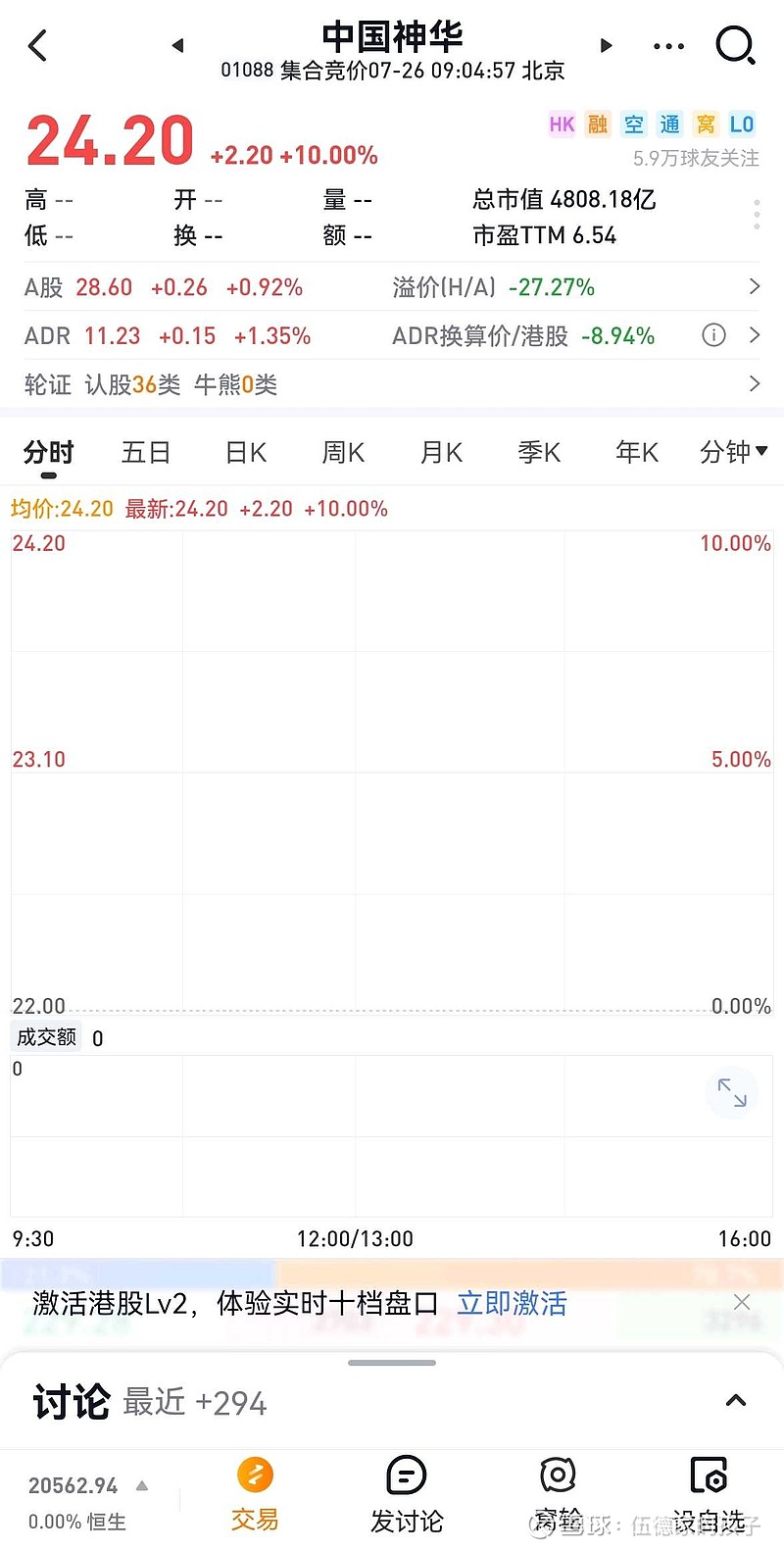The height and width of the screenshot is (1550, 784).
Task: Dismiss the Lv2 activation banner
Action: point(742,1302)
